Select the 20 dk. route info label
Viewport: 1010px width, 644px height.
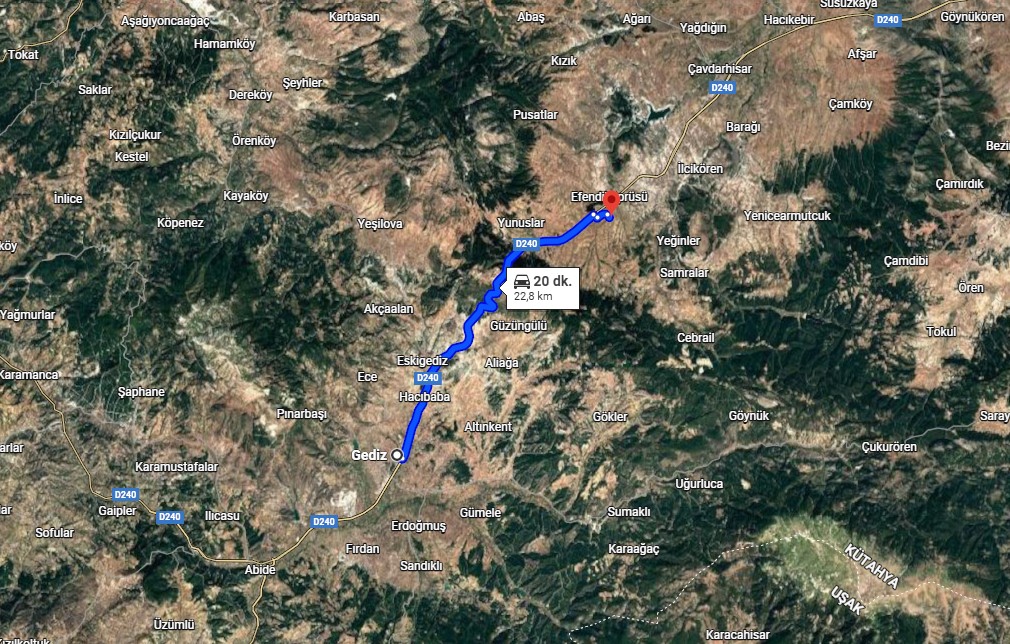pos(543,287)
